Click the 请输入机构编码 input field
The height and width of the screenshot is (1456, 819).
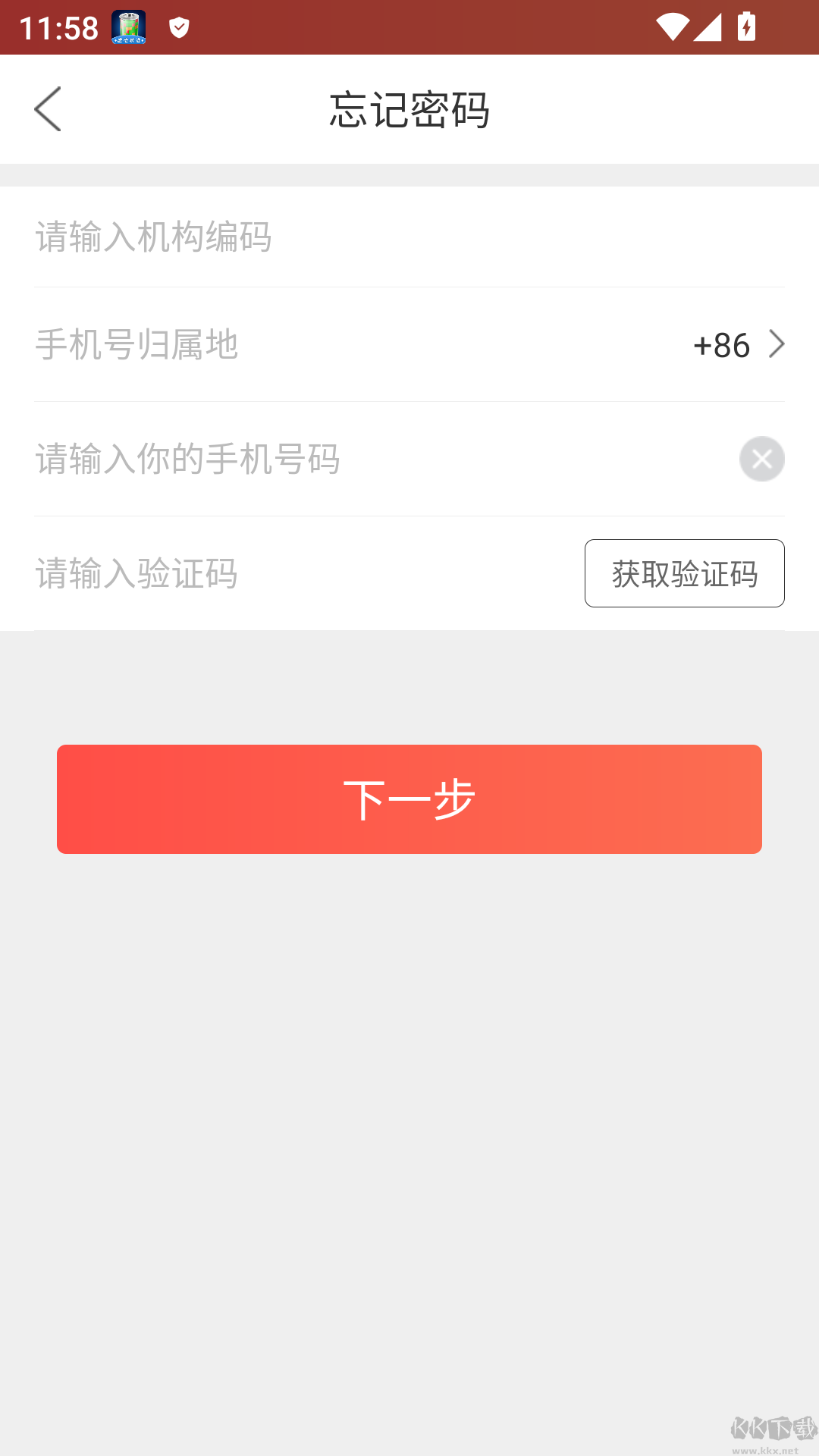pyautogui.click(x=303, y=237)
